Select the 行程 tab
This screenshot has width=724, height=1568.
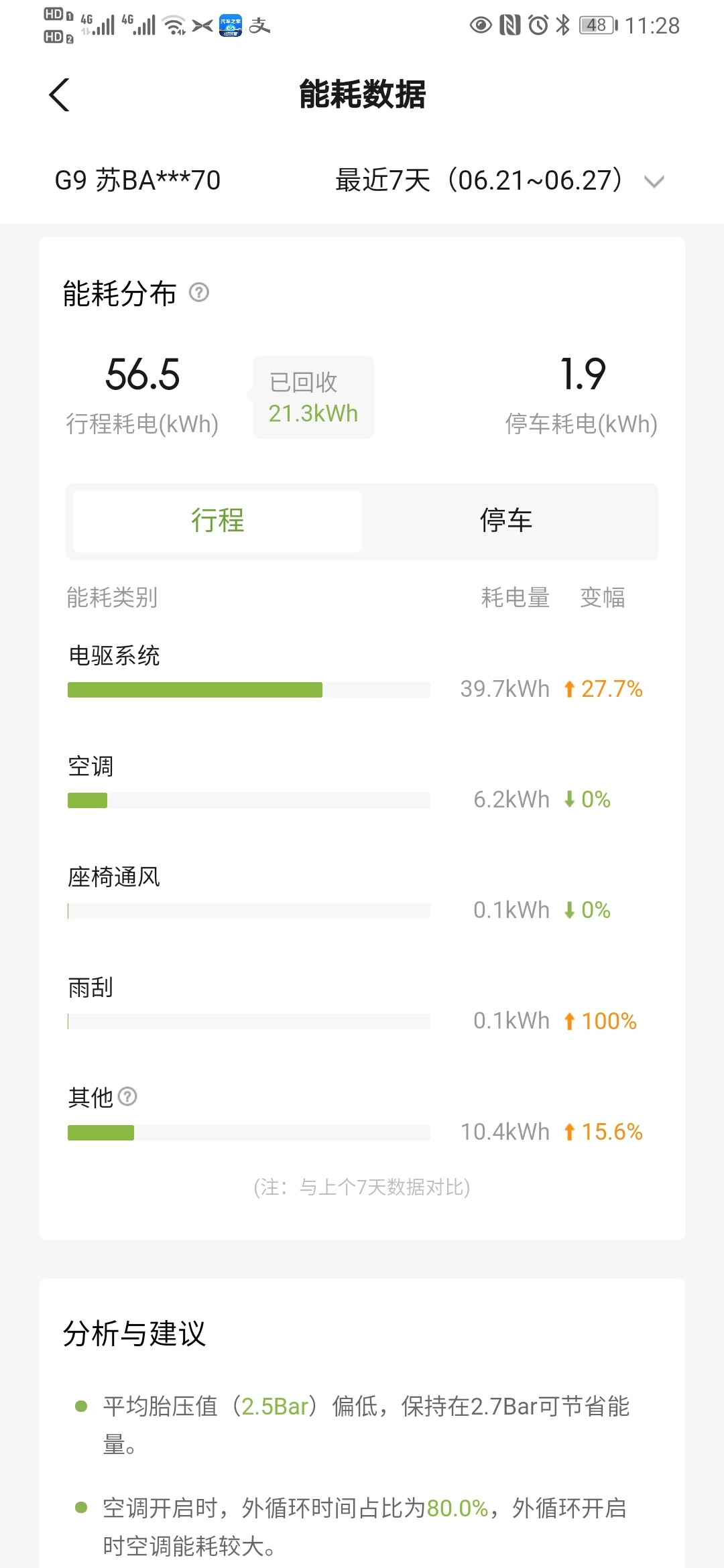click(x=217, y=521)
